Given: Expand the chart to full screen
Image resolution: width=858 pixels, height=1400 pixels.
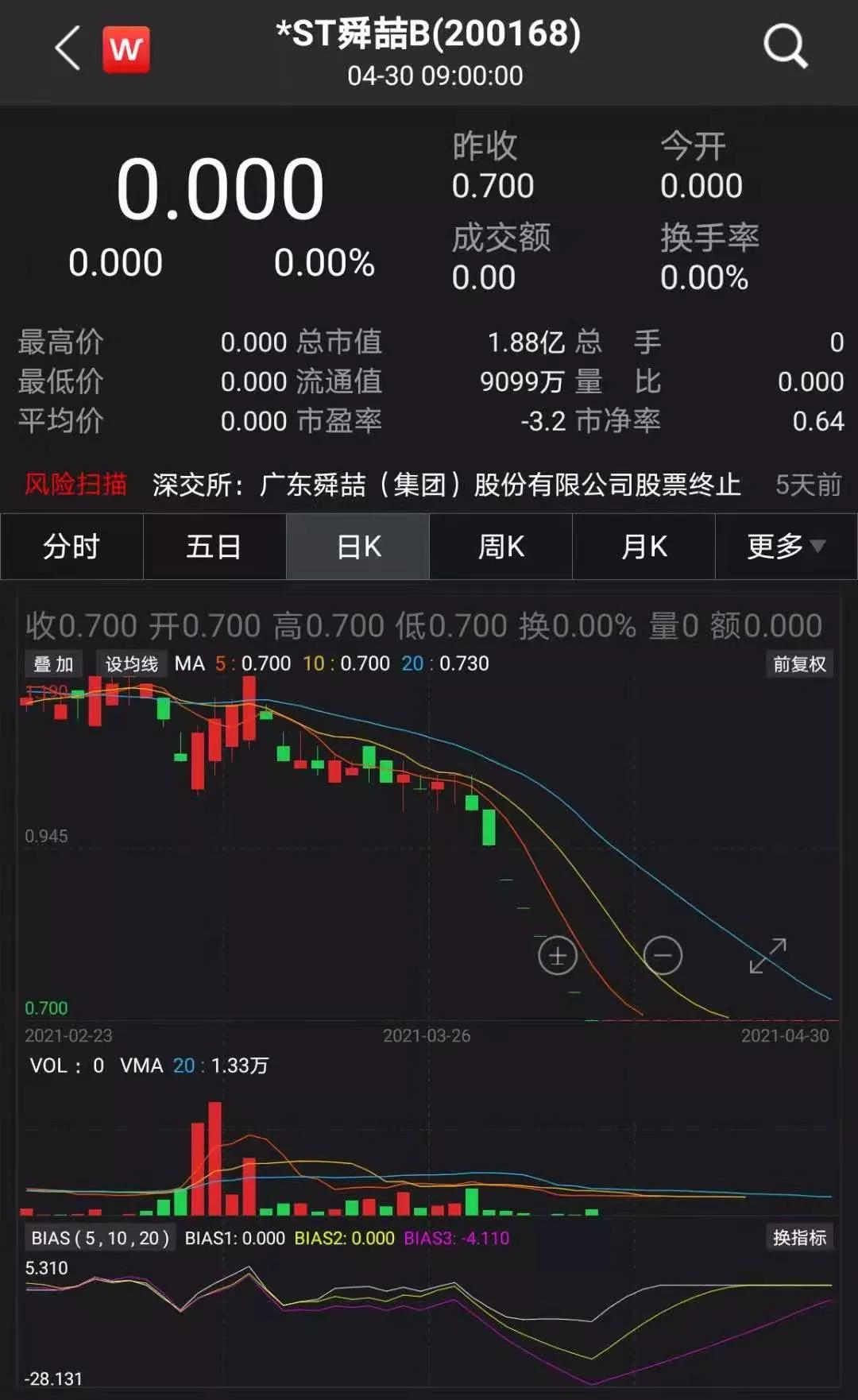Looking at the screenshot, I should point(767,955).
